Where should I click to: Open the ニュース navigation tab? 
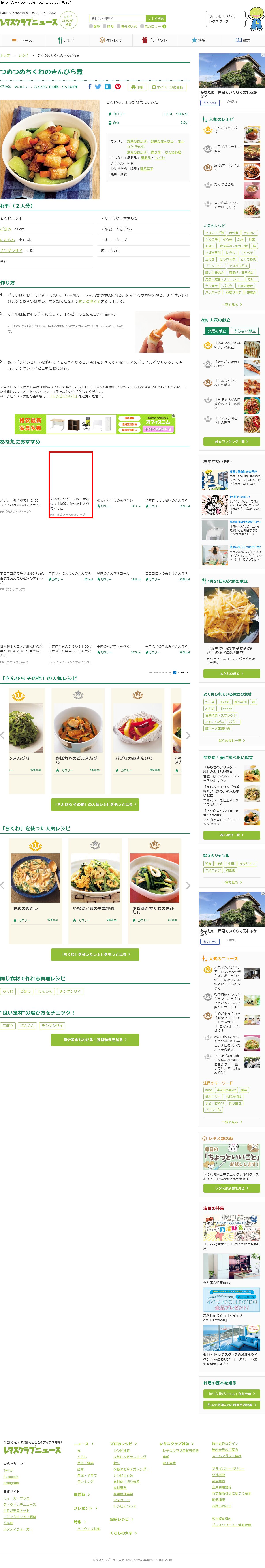tap(22, 40)
